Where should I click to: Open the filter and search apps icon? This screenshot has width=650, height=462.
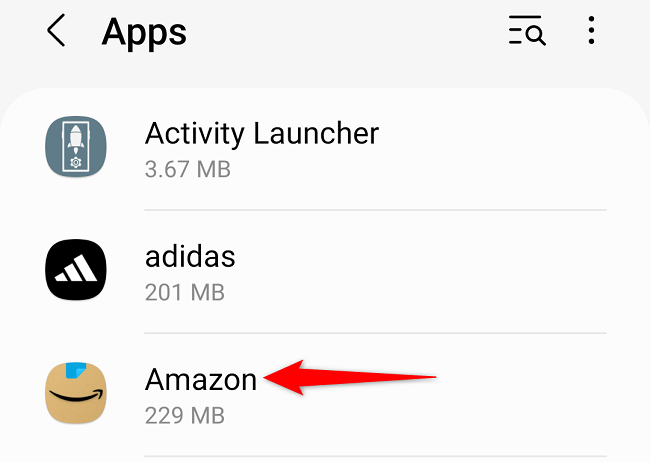tap(527, 32)
